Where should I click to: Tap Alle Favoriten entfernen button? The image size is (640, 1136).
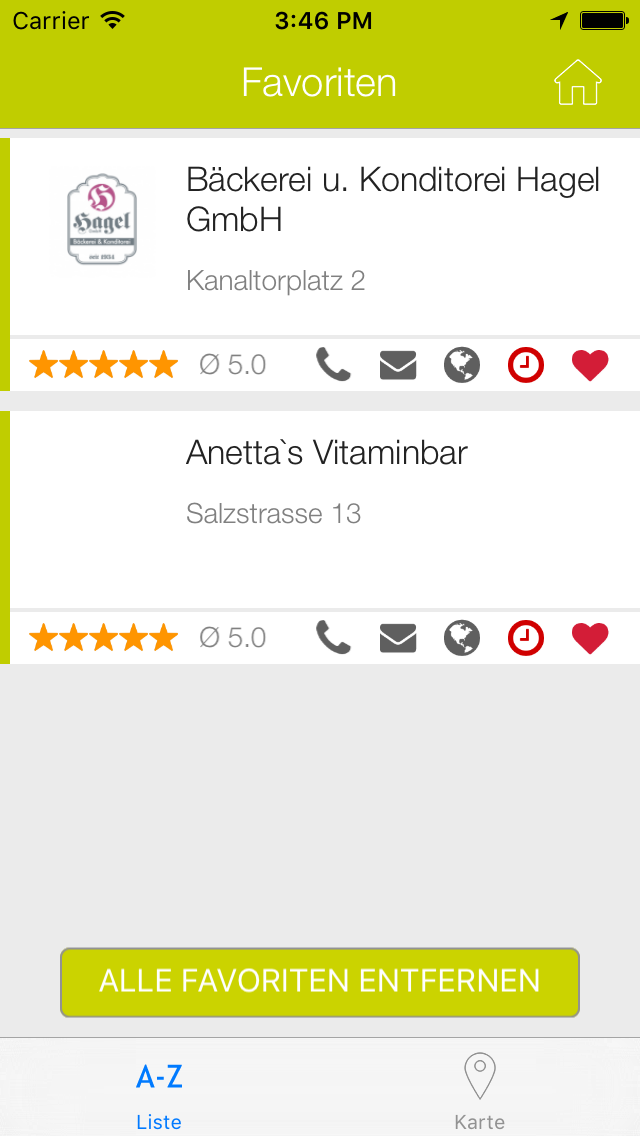(320, 982)
